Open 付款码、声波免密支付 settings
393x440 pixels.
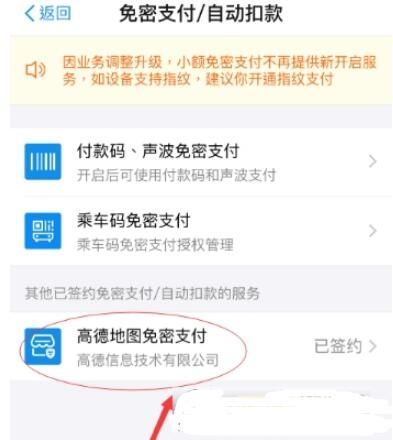201,162
